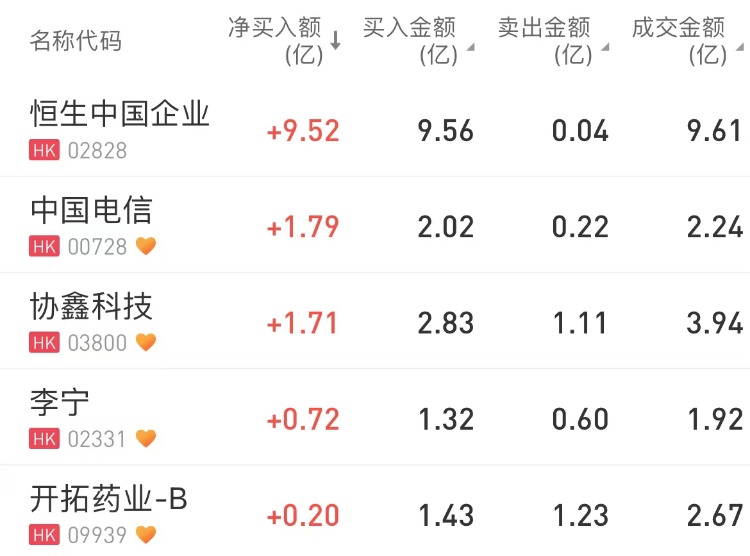The height and width of the screenshot is (556, 750).
Task: Sort by 买入金额 column
Action: pyautogui.click(x=415, y=41)
